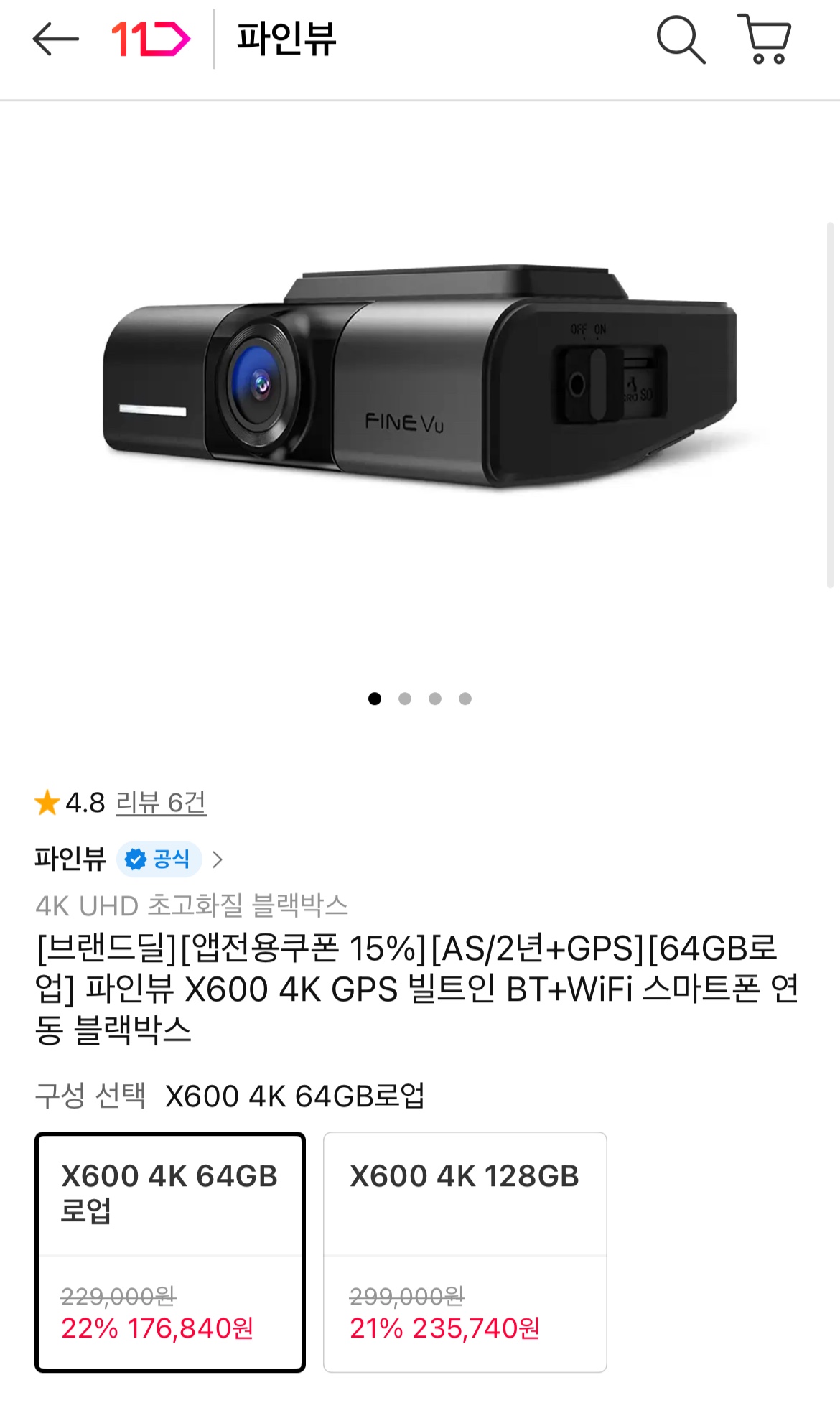Choose the X600 4K 128GB option

[x=465, y=1251]
